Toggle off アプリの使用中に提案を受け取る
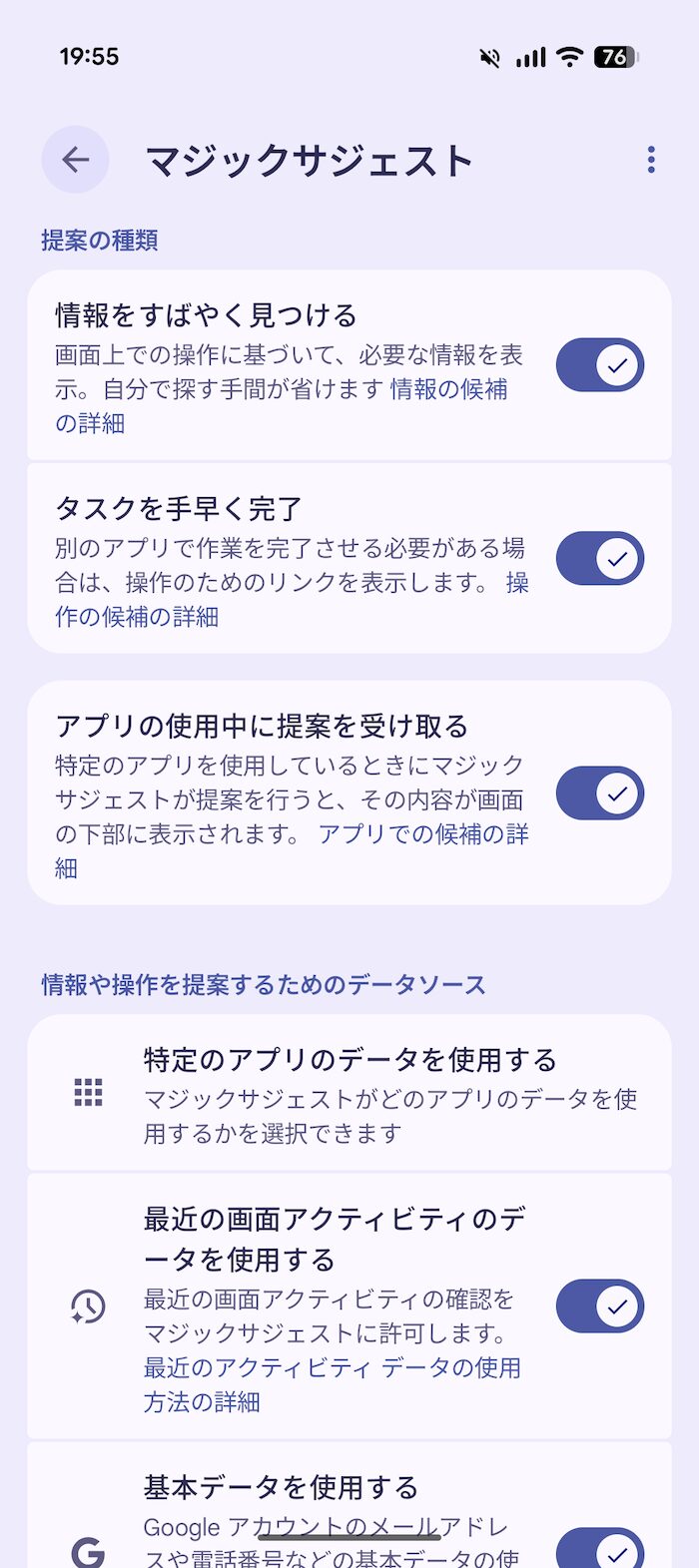The width and height of the screenshot is (699, 1568). click(600, 793)
